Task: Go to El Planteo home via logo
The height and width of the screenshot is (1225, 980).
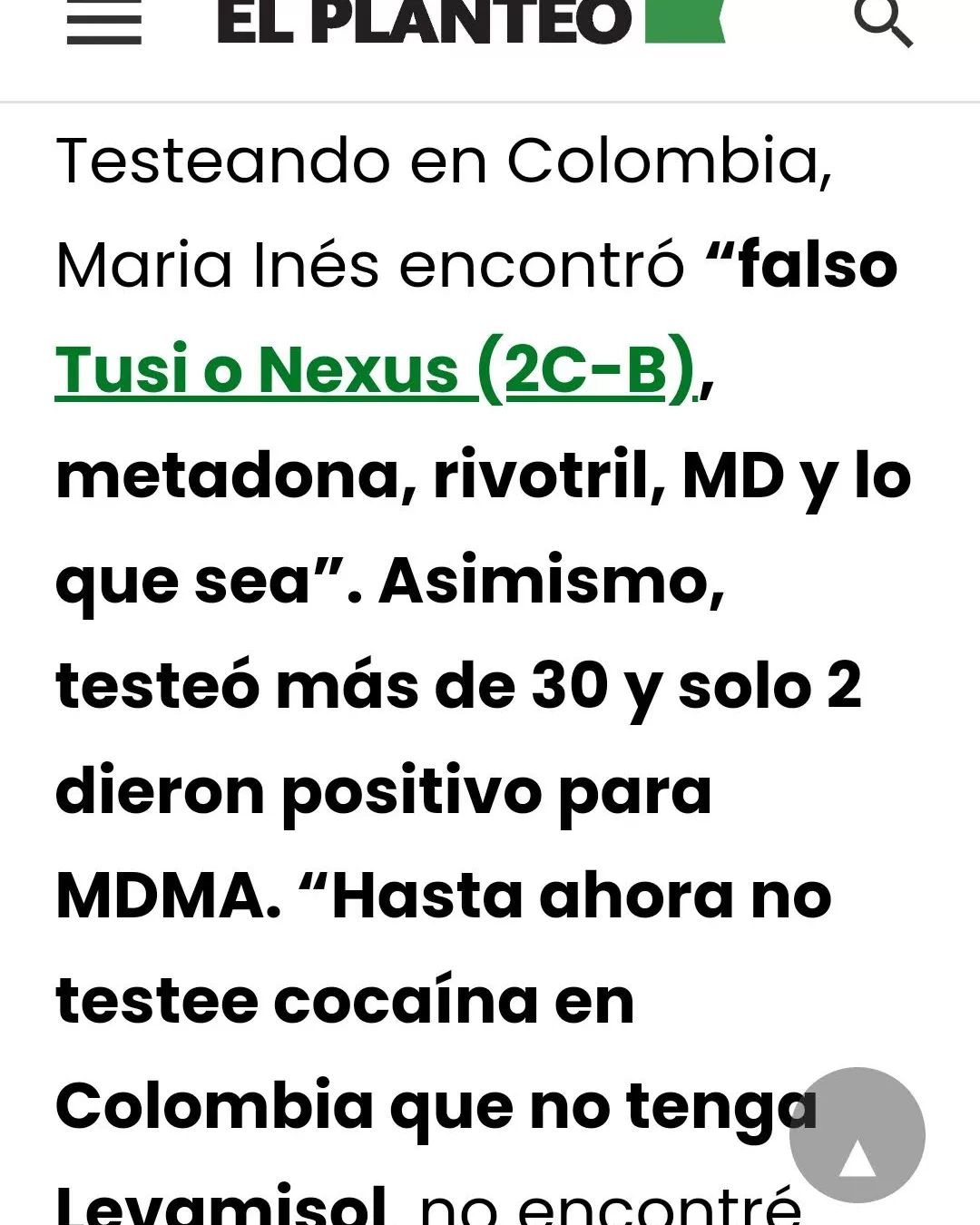Action: 470,22
